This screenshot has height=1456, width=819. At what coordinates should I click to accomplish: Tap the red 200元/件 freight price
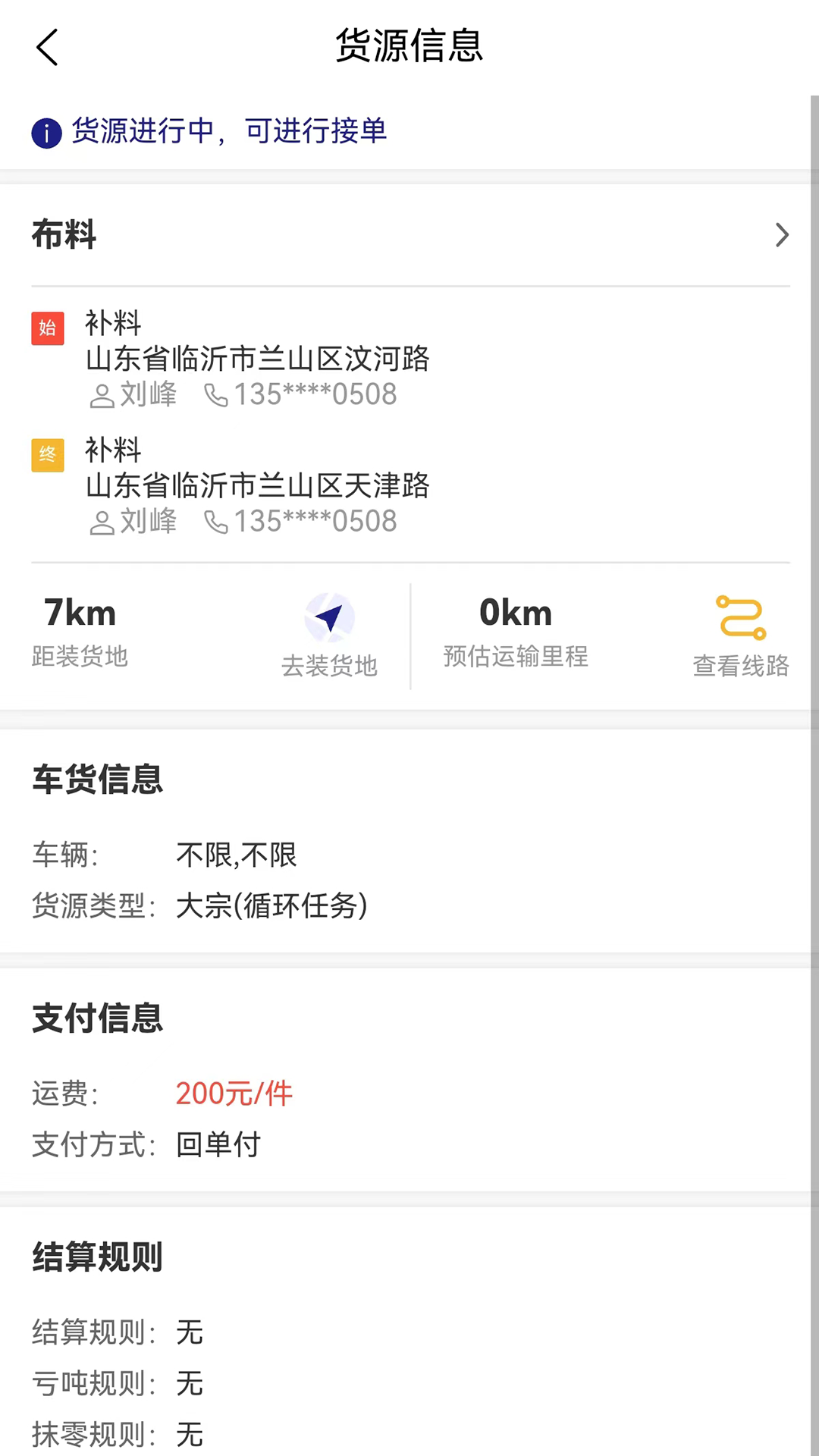click(x=234, y=1093)
